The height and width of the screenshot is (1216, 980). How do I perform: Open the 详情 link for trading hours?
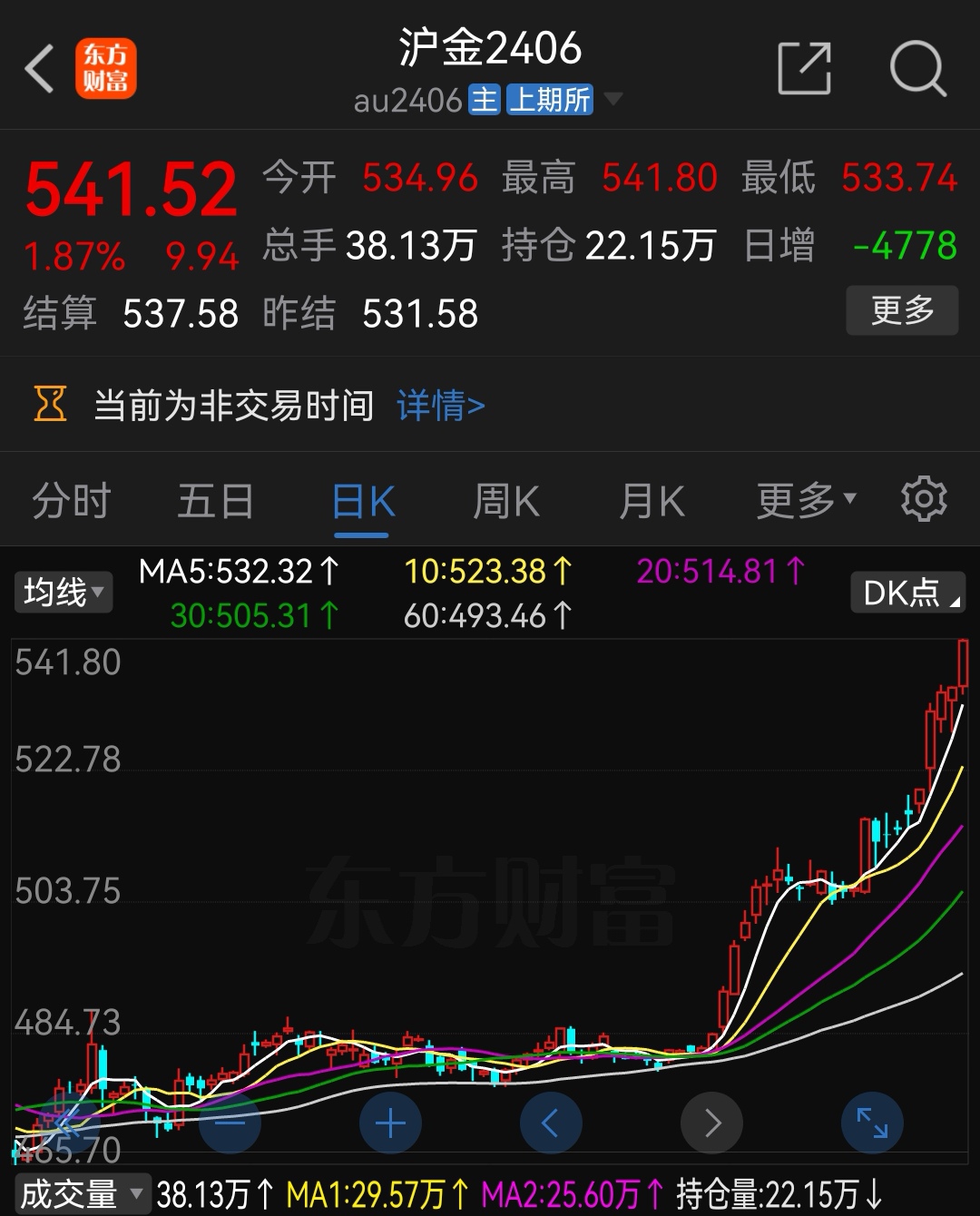tap(439, 406)
